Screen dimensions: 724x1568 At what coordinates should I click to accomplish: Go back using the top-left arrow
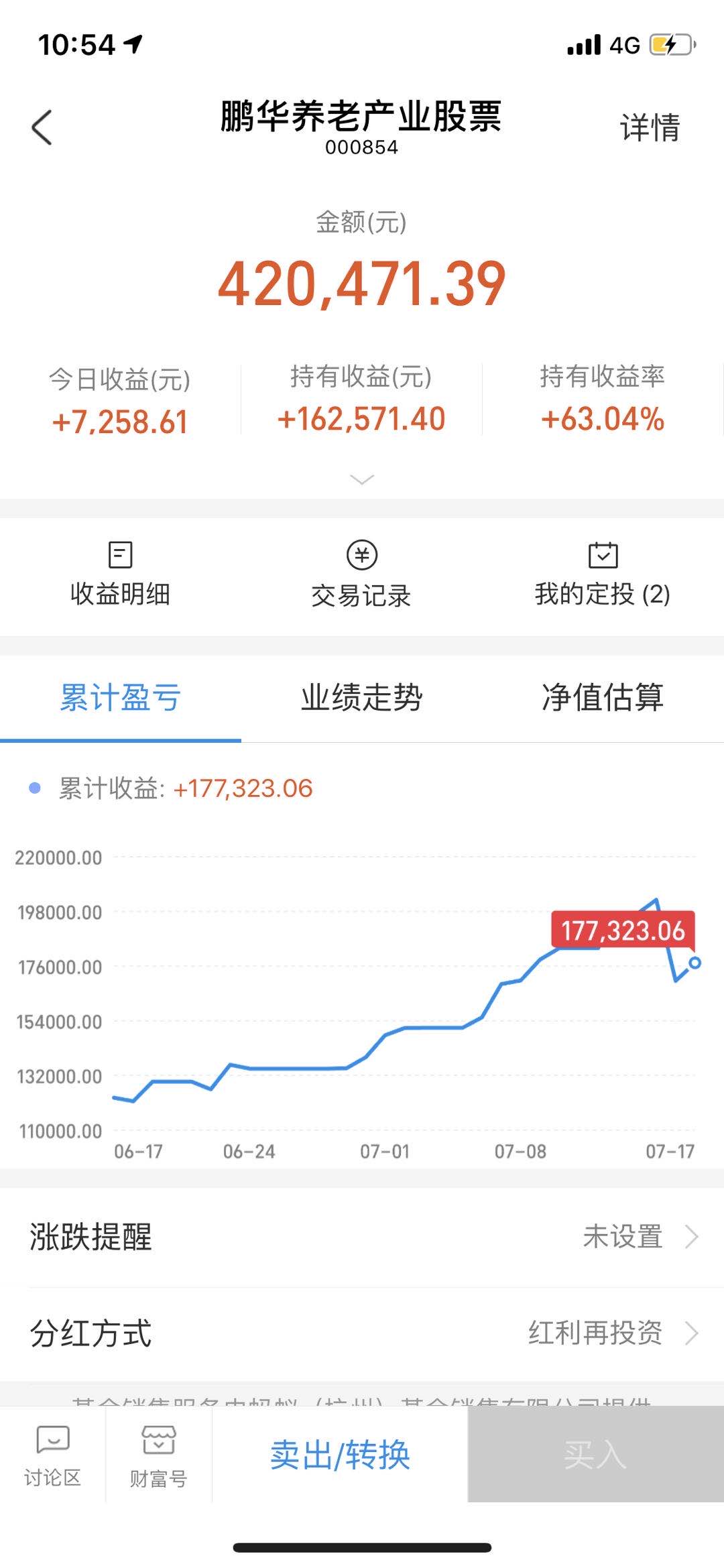click(x=42, y=127)
